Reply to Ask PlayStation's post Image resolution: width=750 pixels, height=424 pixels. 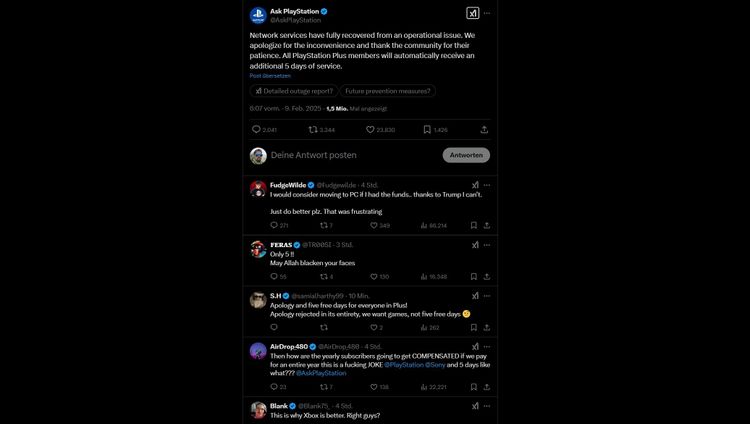click(x=256, y=129)
